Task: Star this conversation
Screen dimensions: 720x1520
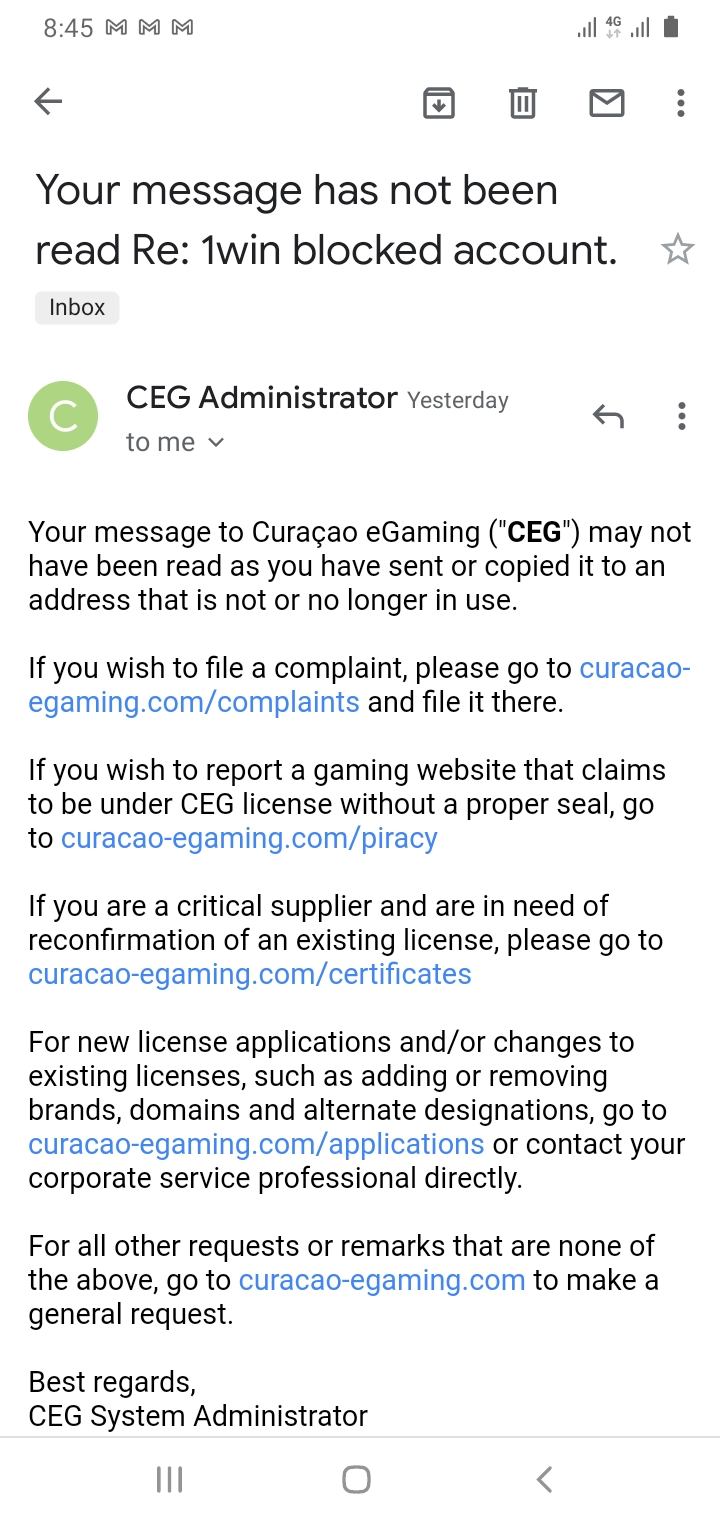Action: pos(677,249)
